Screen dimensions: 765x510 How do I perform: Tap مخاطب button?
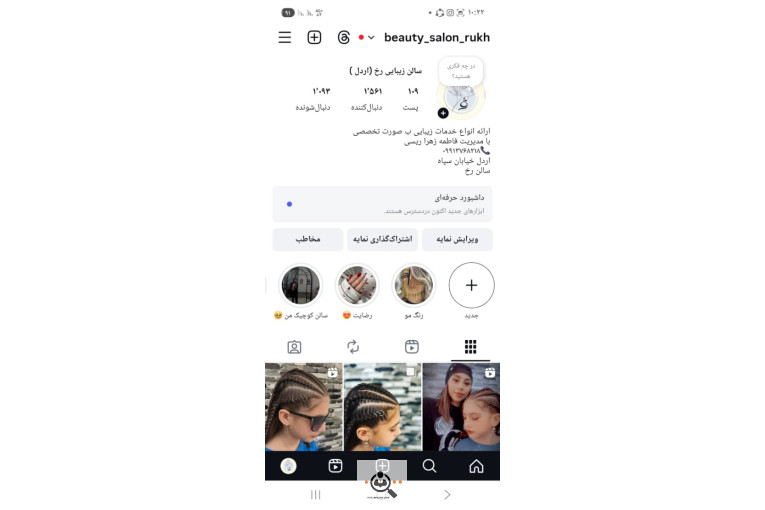click(x=307, y=240)
